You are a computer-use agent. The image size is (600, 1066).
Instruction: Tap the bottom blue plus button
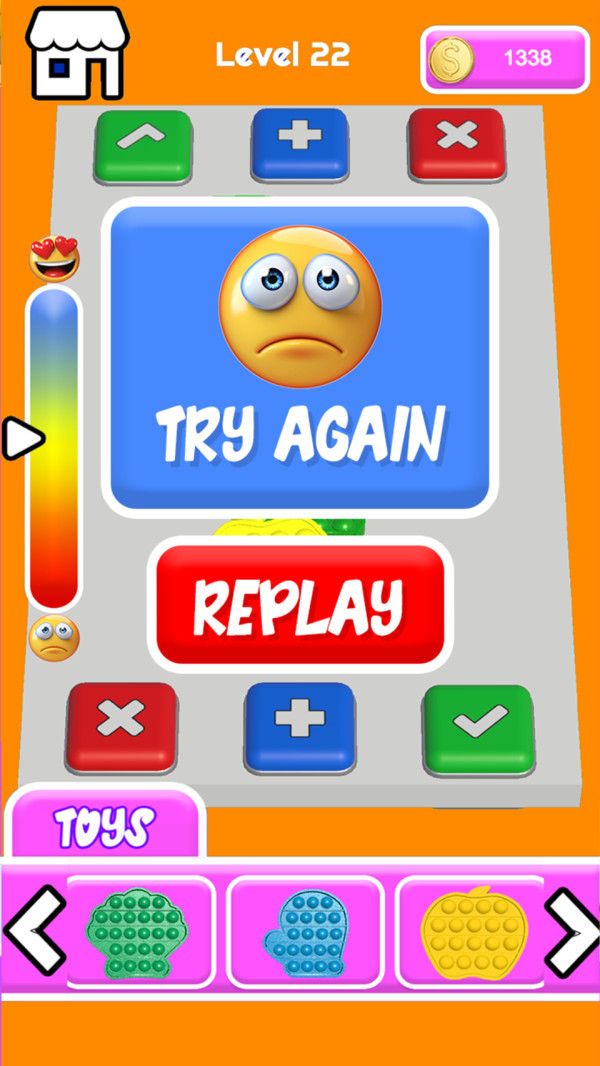(299, 724)
